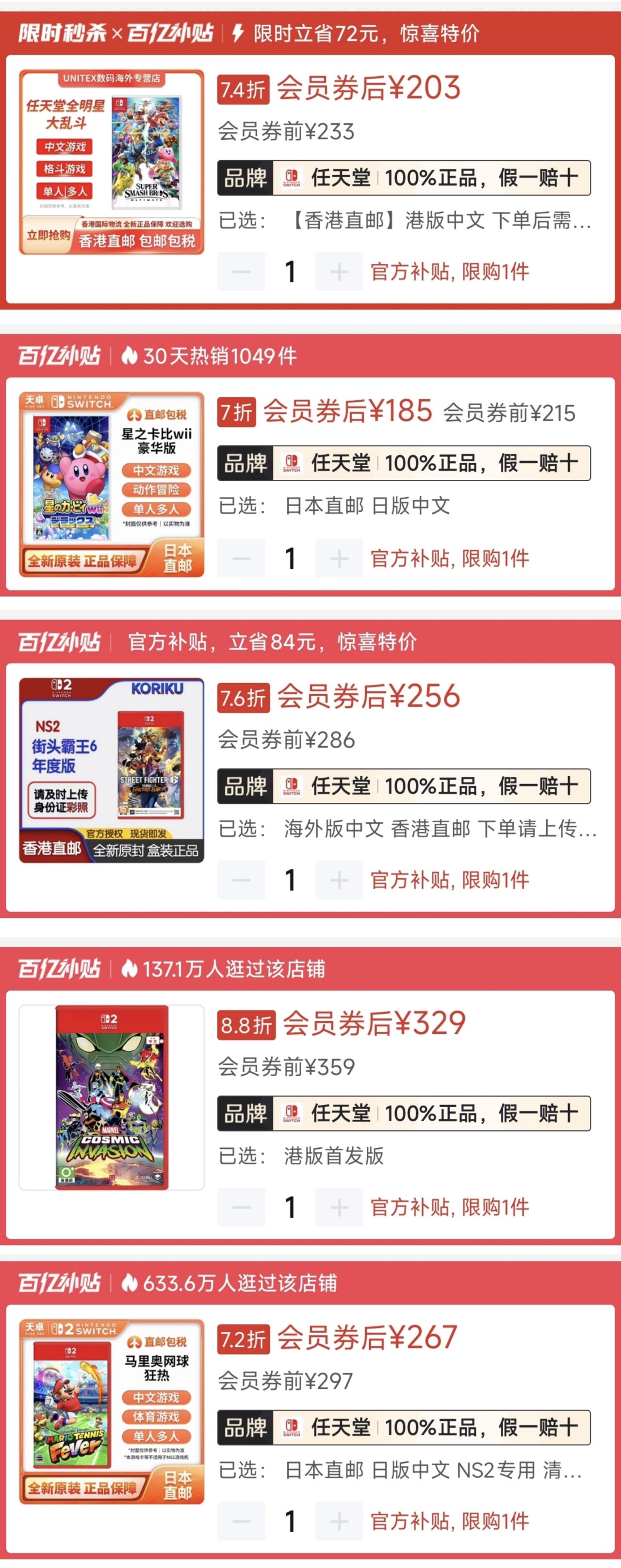Open the Street Fighter 6 product image
This screenshot has width=621, height=1568.
[x=112, y=770]
